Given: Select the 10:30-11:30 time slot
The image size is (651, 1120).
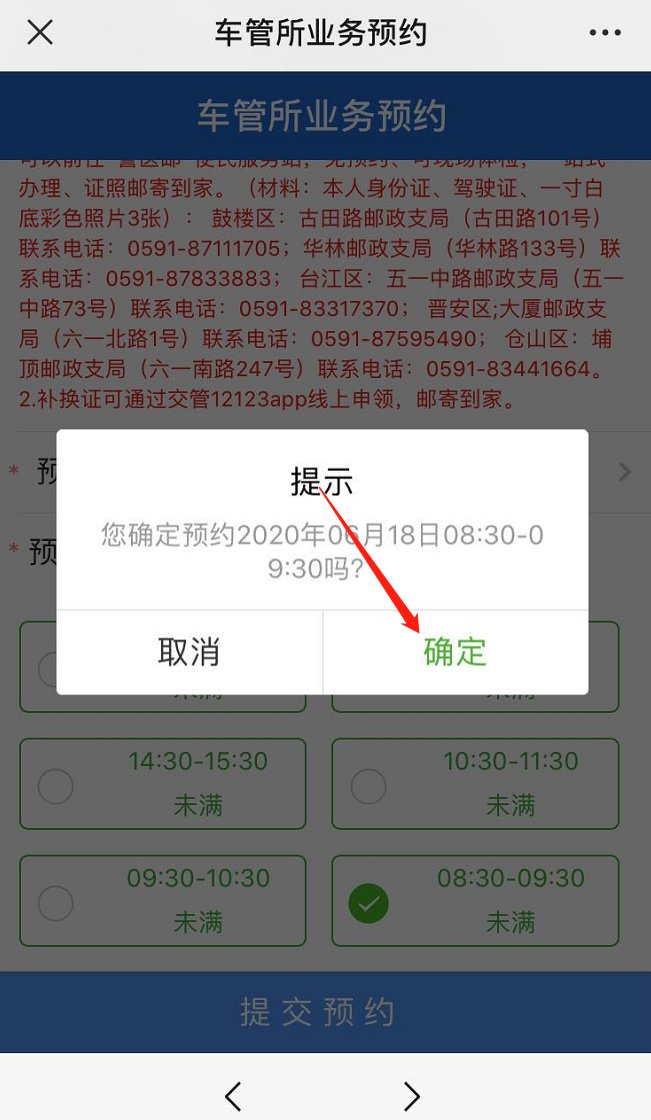Looking at the screenshot, I should pyautogui.click(x=475, y=783).
